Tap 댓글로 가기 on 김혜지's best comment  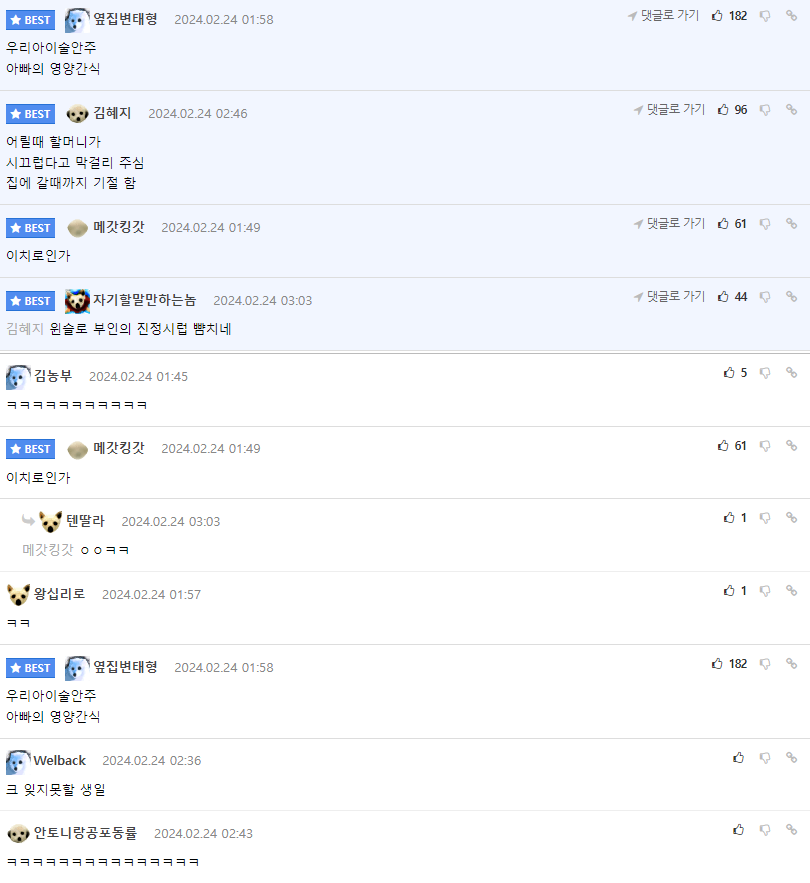pos(669,110)
